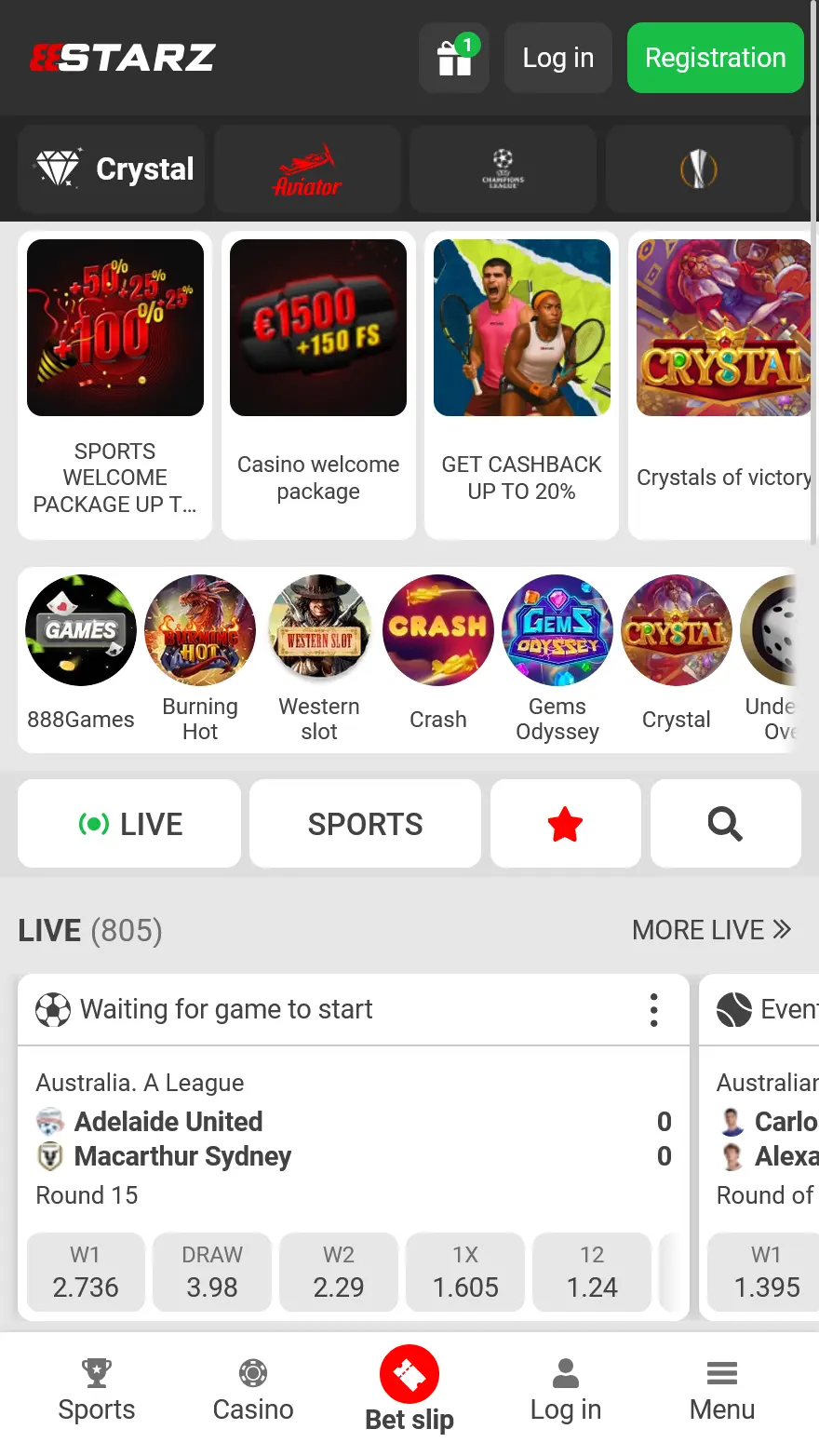The image size is (819, 1456).
Task: Open the Crash game icon
Action: pos(438,629)
